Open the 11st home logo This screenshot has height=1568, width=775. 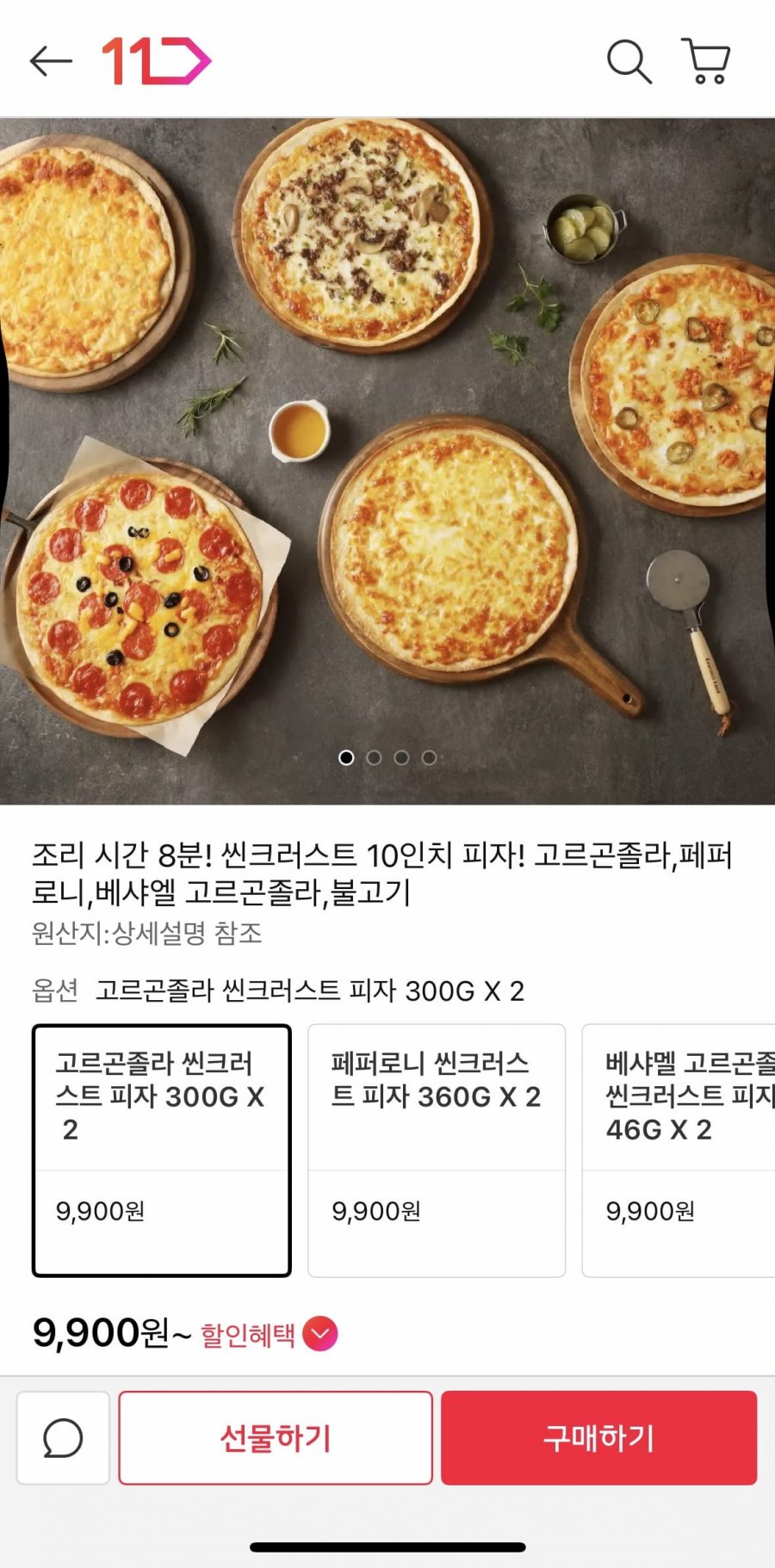pos(156,61)
